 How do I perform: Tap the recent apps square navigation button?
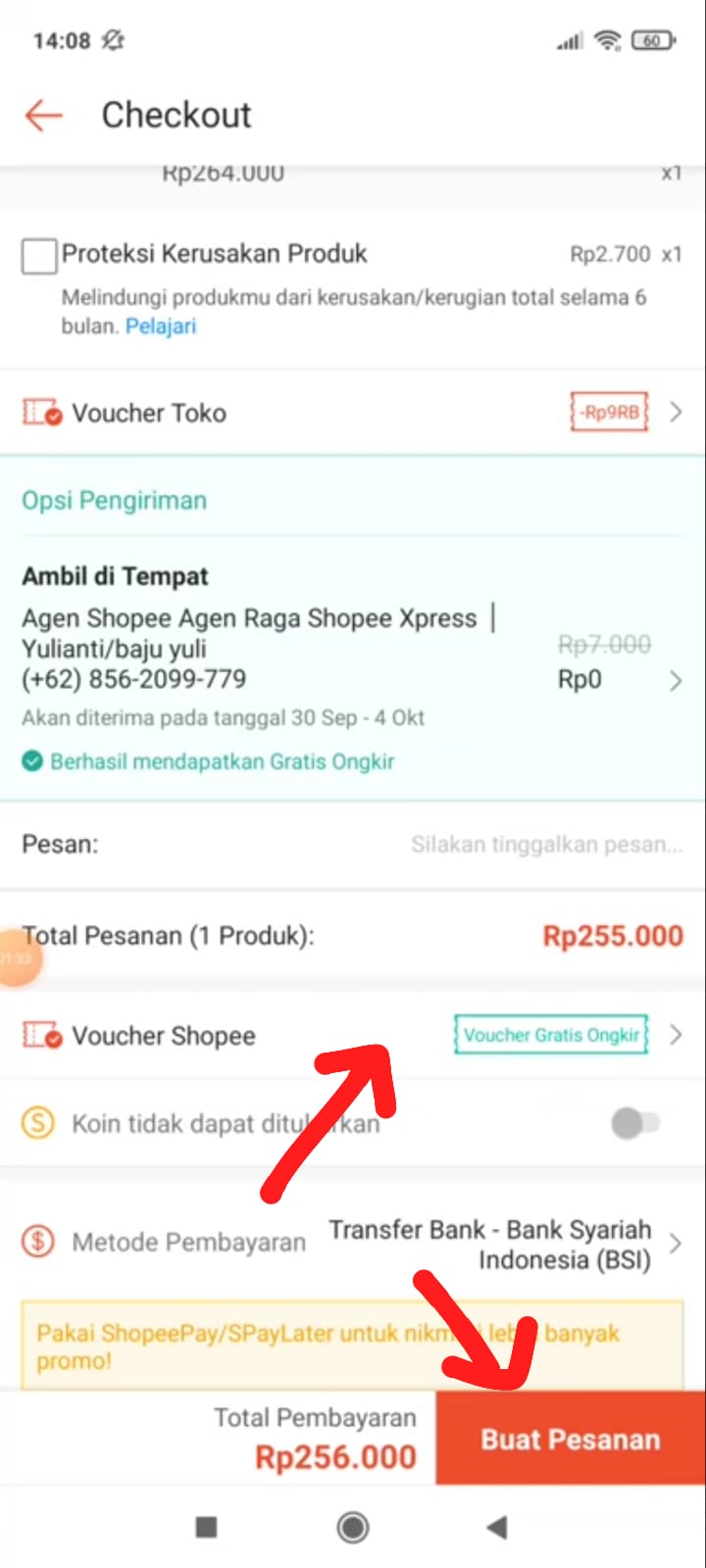(206, 1527)
